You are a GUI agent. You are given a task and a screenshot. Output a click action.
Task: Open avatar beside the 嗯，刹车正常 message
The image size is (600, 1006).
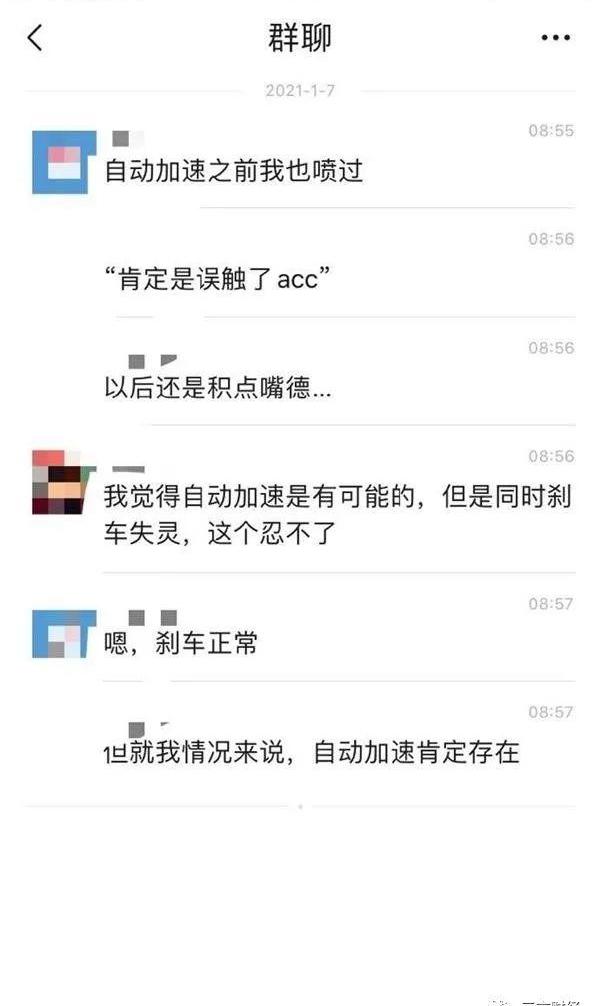[x=64, y=633]
